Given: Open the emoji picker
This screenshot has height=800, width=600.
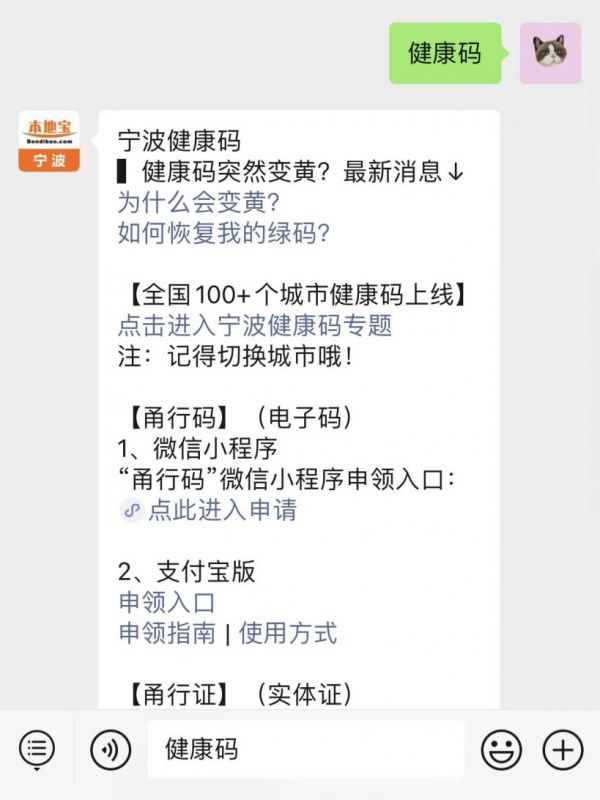Looking at the screenshot, I should tap(501, 748).
